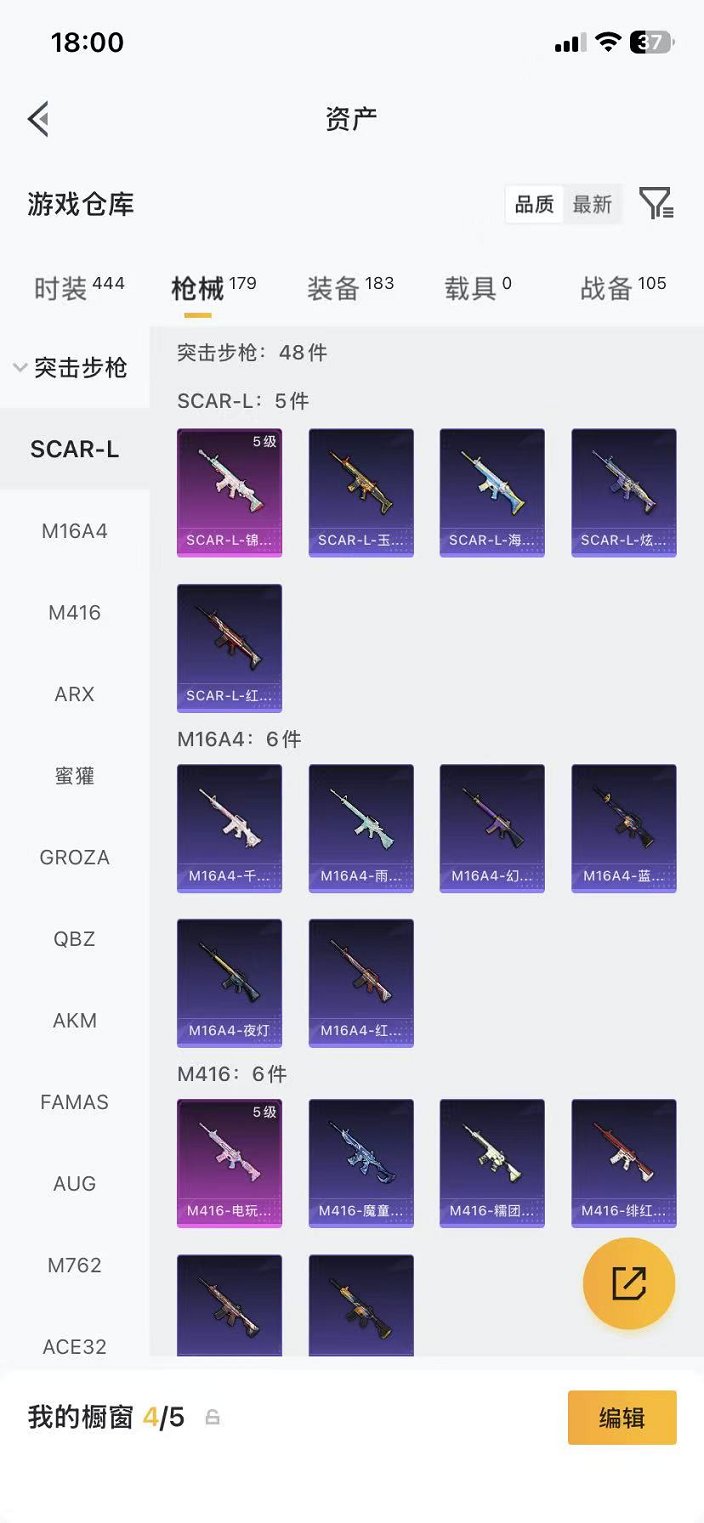Screen dimensions: 704x1523
Task: Sort the warehouse by 最新
Action: click(x=592, y=205)
